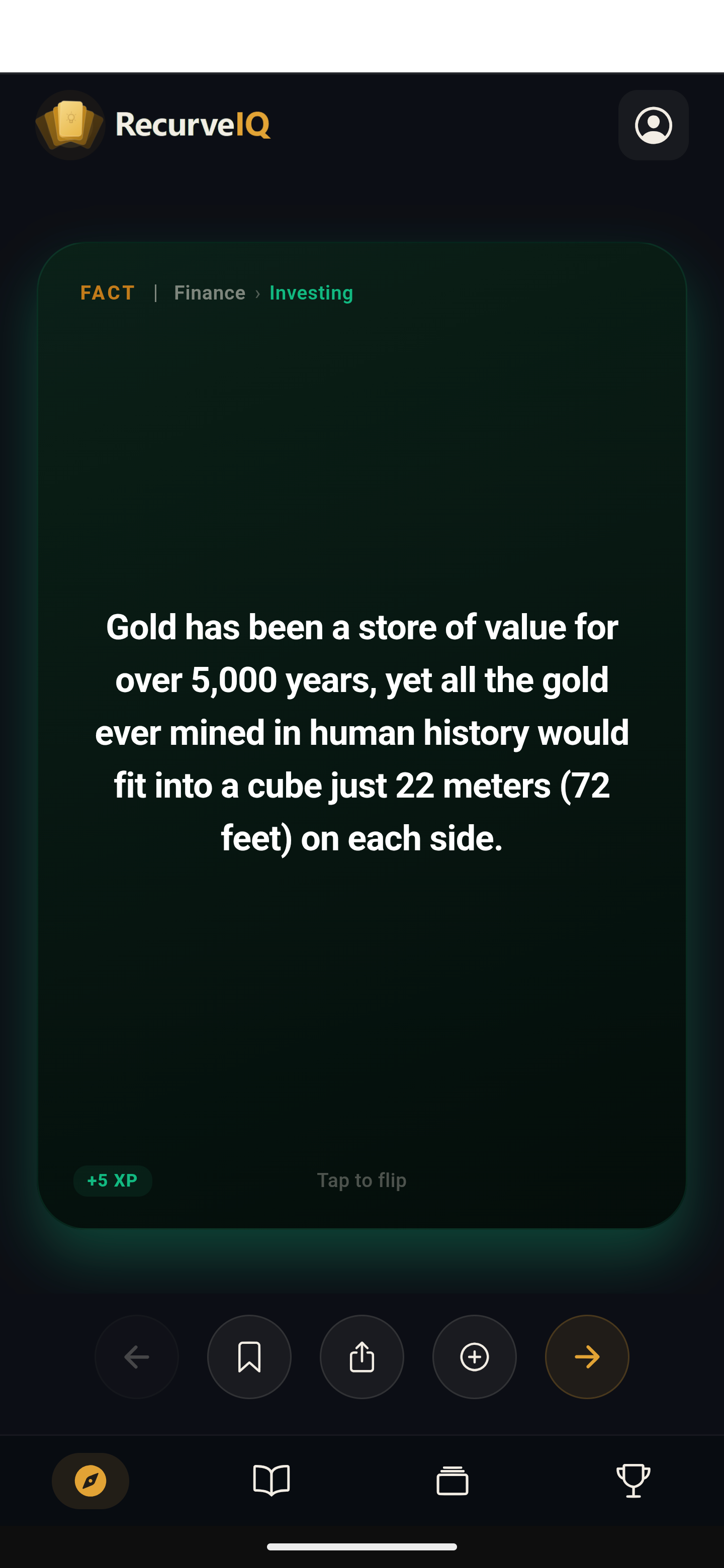Switch to the Library book tab
Image resolution: width=724 pixels, height=1568 pixels.
271,1482
